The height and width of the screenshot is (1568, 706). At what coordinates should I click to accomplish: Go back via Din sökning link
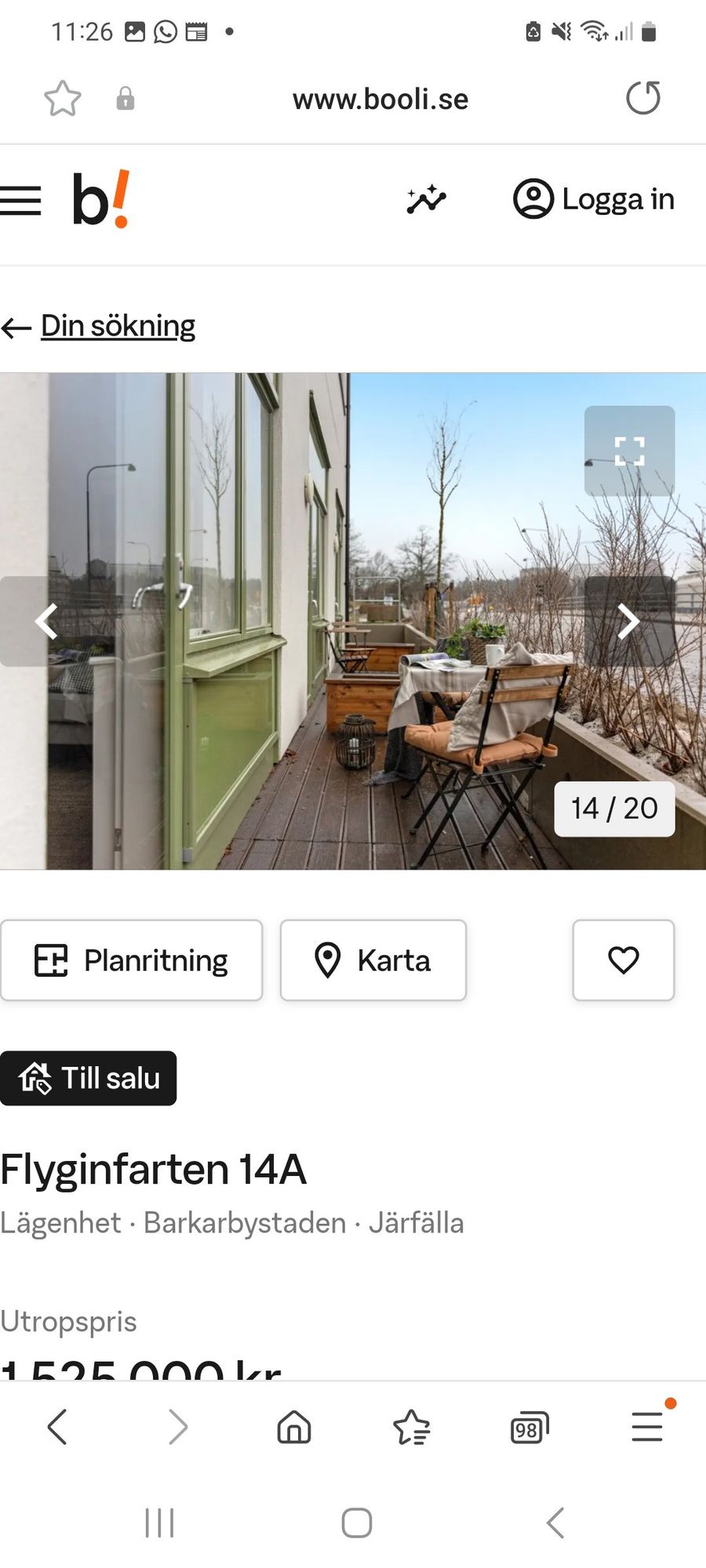(118, 326)
